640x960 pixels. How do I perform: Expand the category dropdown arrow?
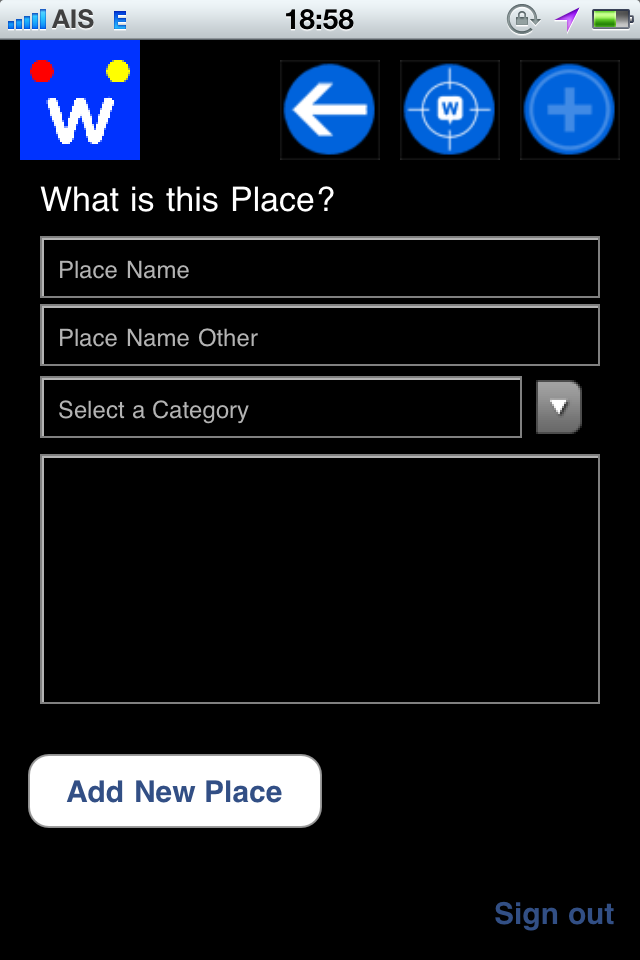point(559,407)
